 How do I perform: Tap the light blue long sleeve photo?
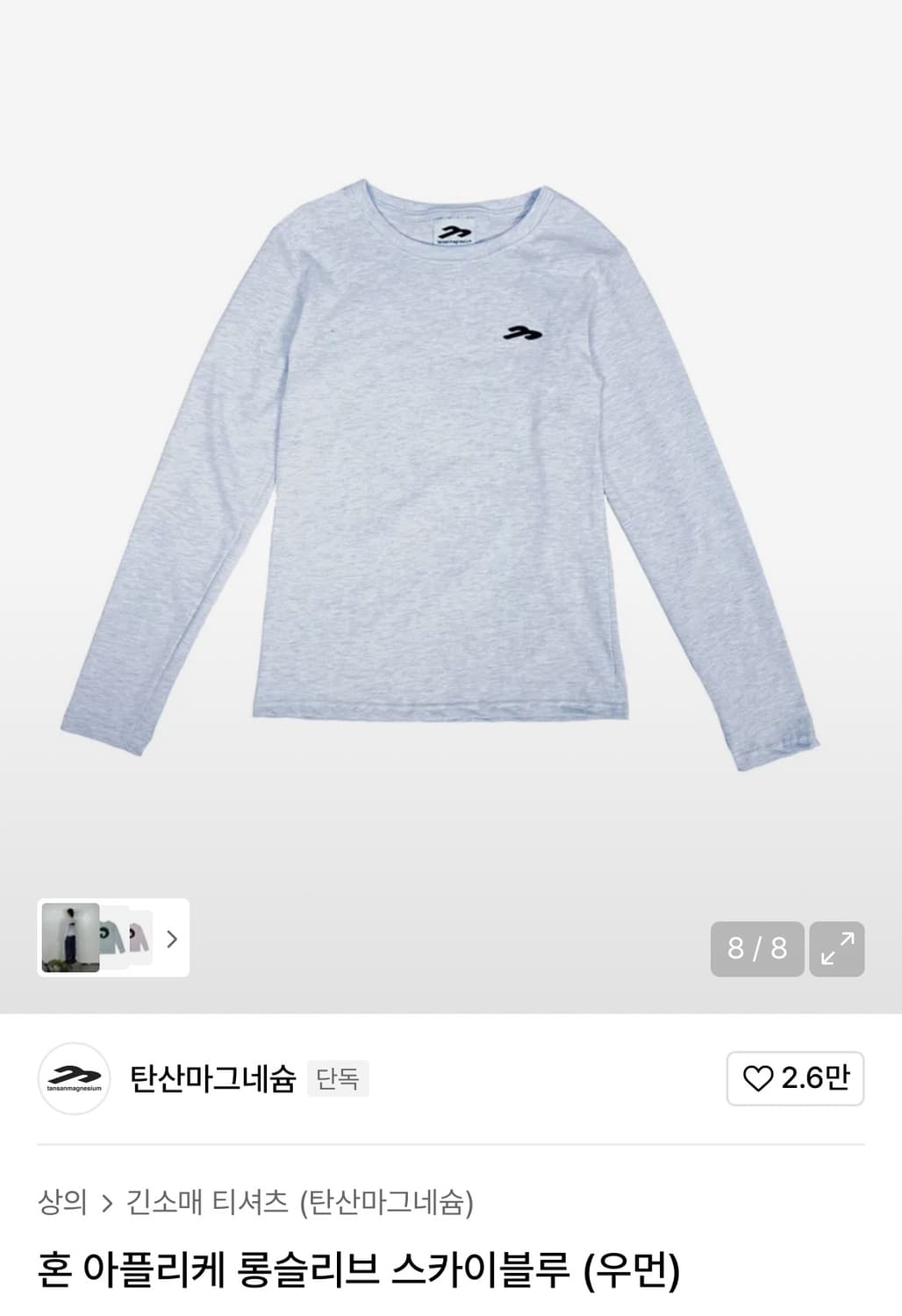pyautogui.click(x=440, y=474)
